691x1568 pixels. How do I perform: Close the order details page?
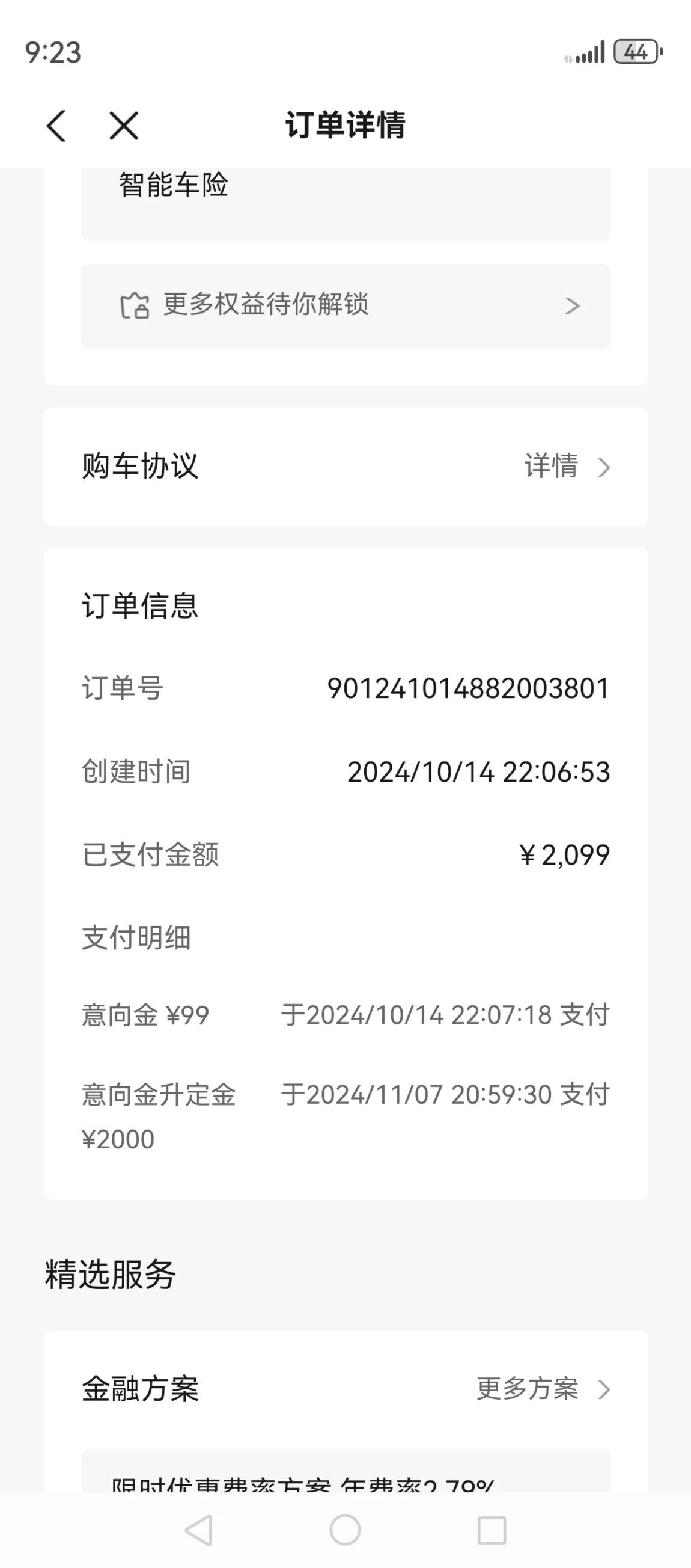click(x=124, y=126)
